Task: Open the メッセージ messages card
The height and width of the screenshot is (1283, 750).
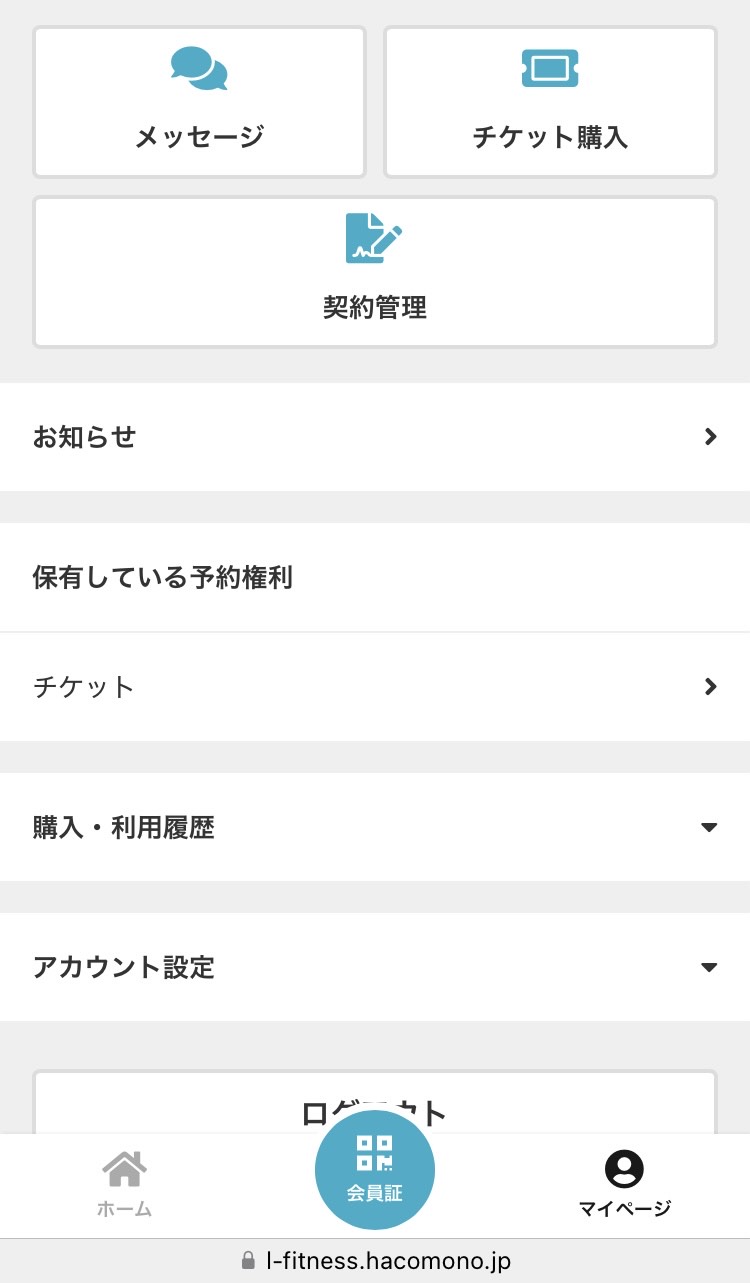Action: coord(200,102)
